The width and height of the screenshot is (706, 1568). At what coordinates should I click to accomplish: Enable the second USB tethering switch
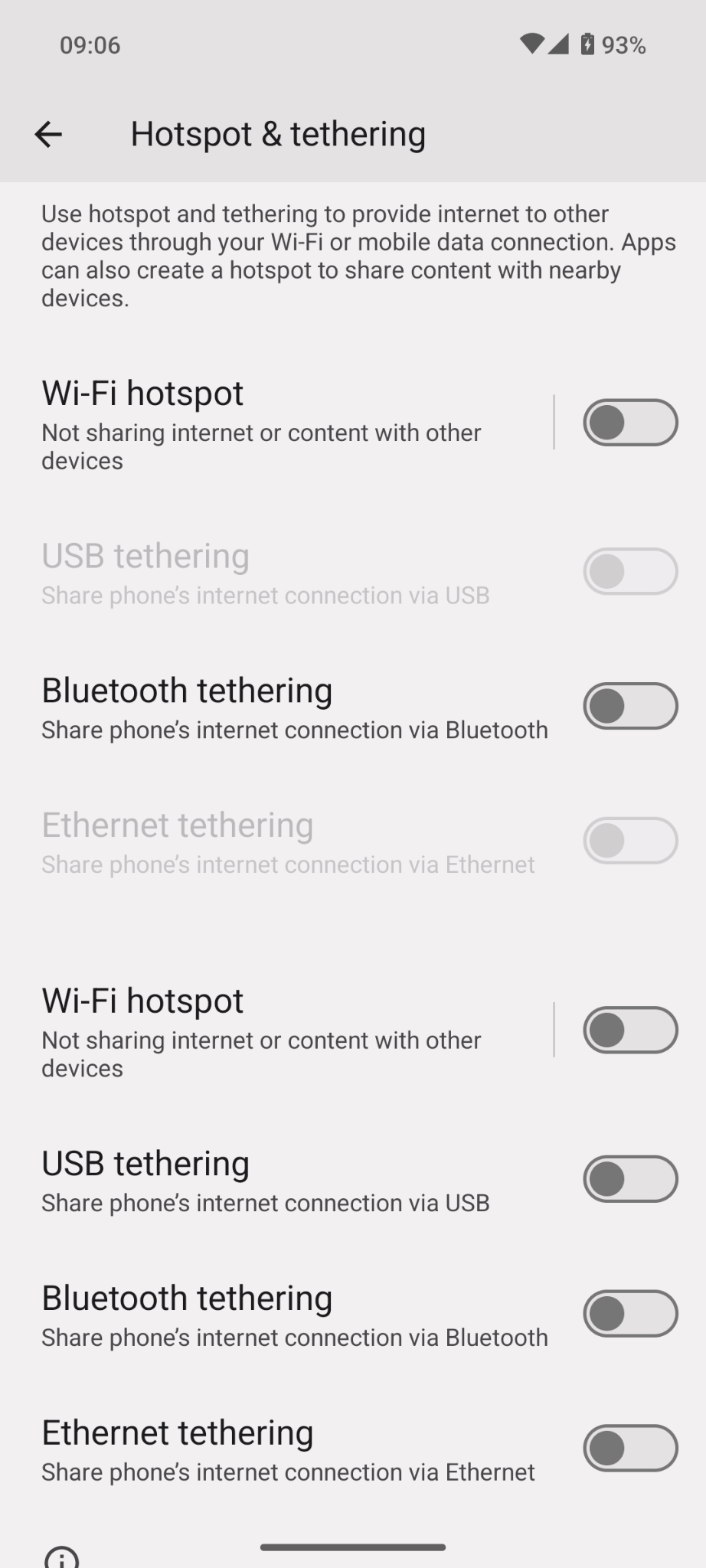point(629,1178)
